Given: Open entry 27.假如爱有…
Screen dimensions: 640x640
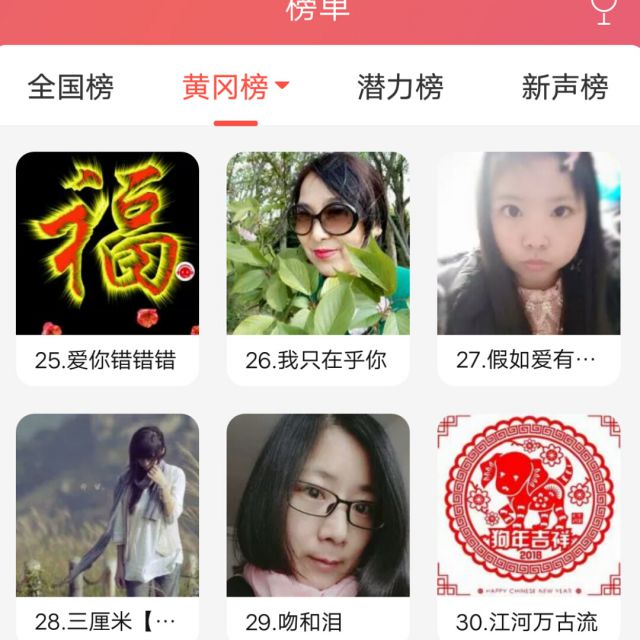Looking at the screenshot, I should 528,267.
